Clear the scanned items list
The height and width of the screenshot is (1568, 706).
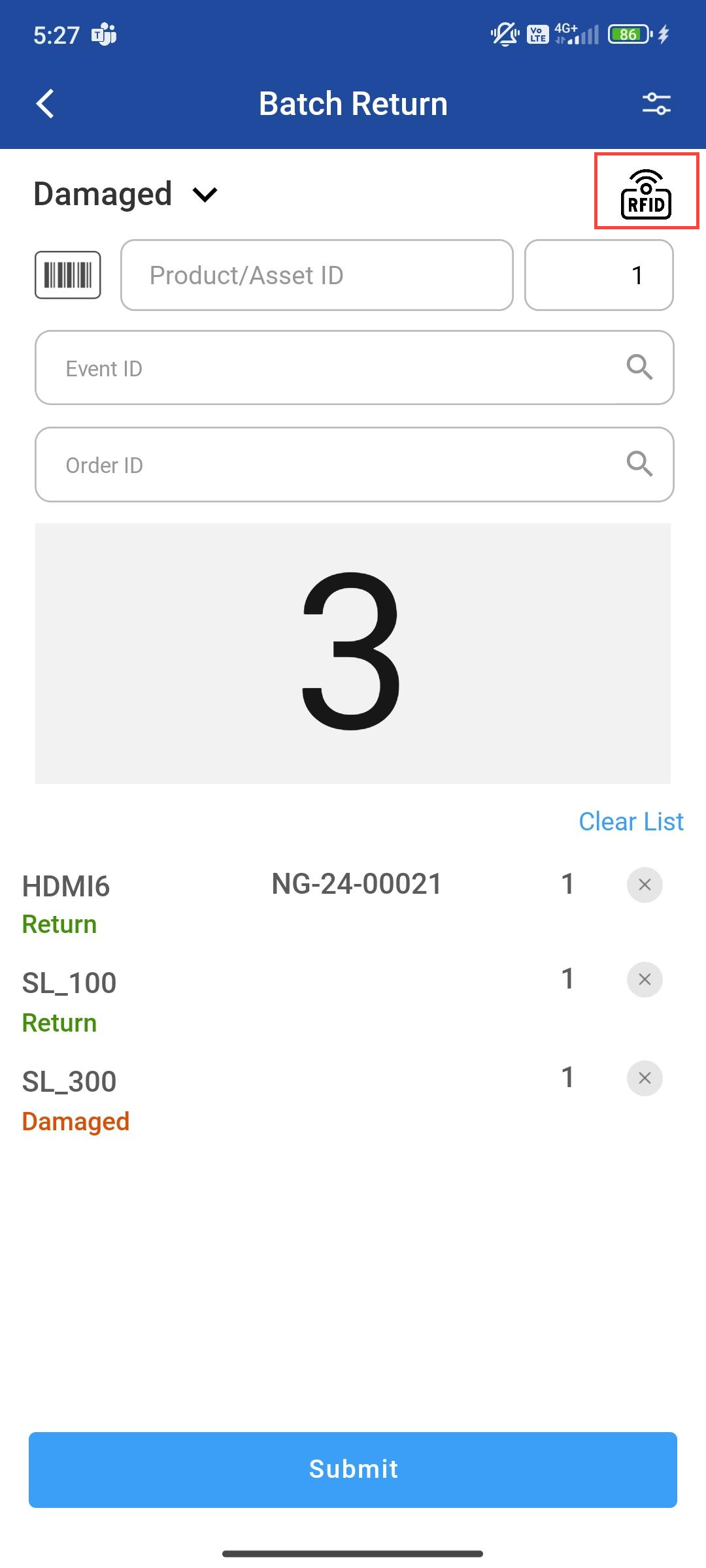(630, 821)
